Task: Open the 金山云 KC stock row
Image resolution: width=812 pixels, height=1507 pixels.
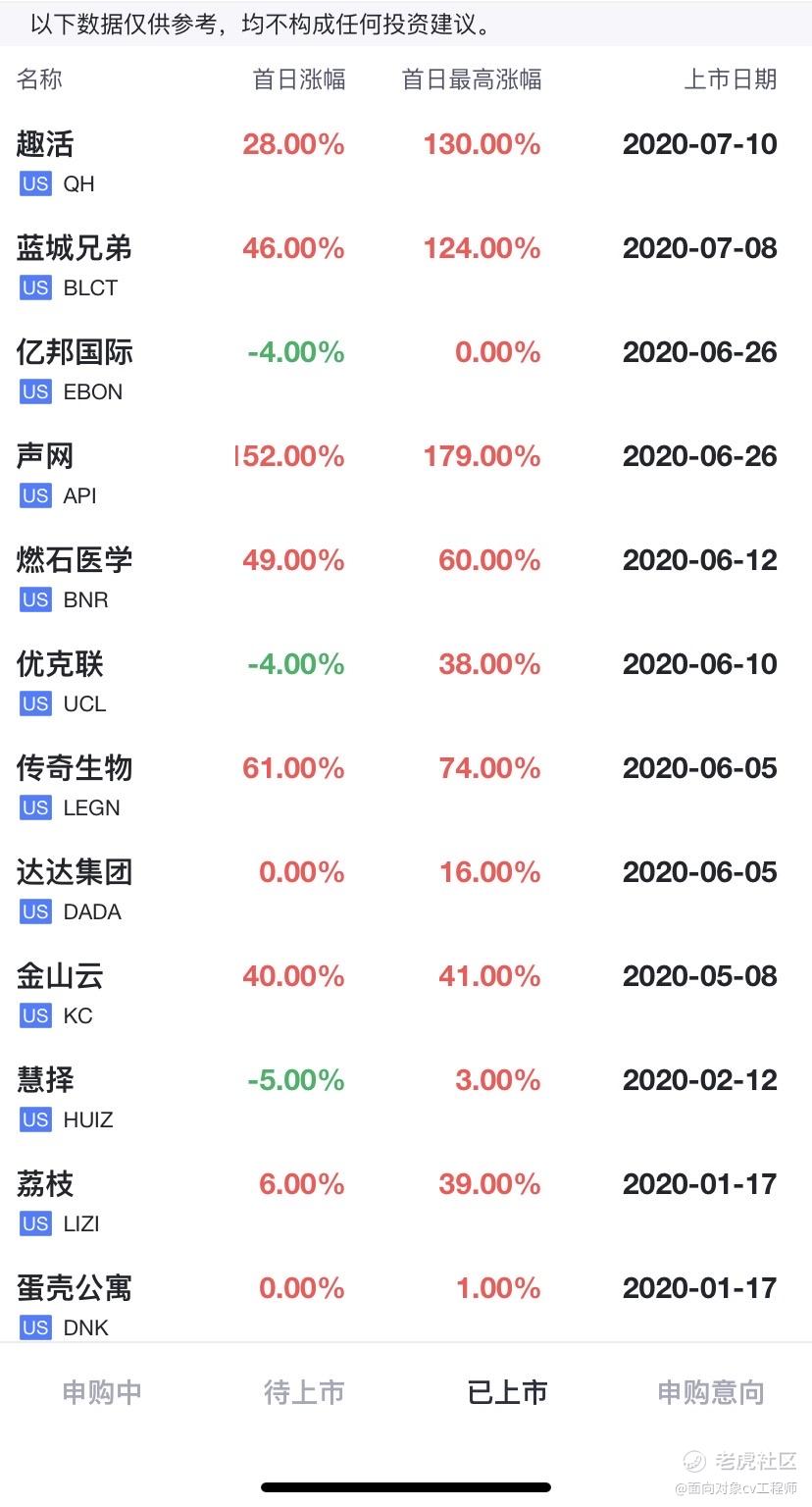Action: (406, 994)
